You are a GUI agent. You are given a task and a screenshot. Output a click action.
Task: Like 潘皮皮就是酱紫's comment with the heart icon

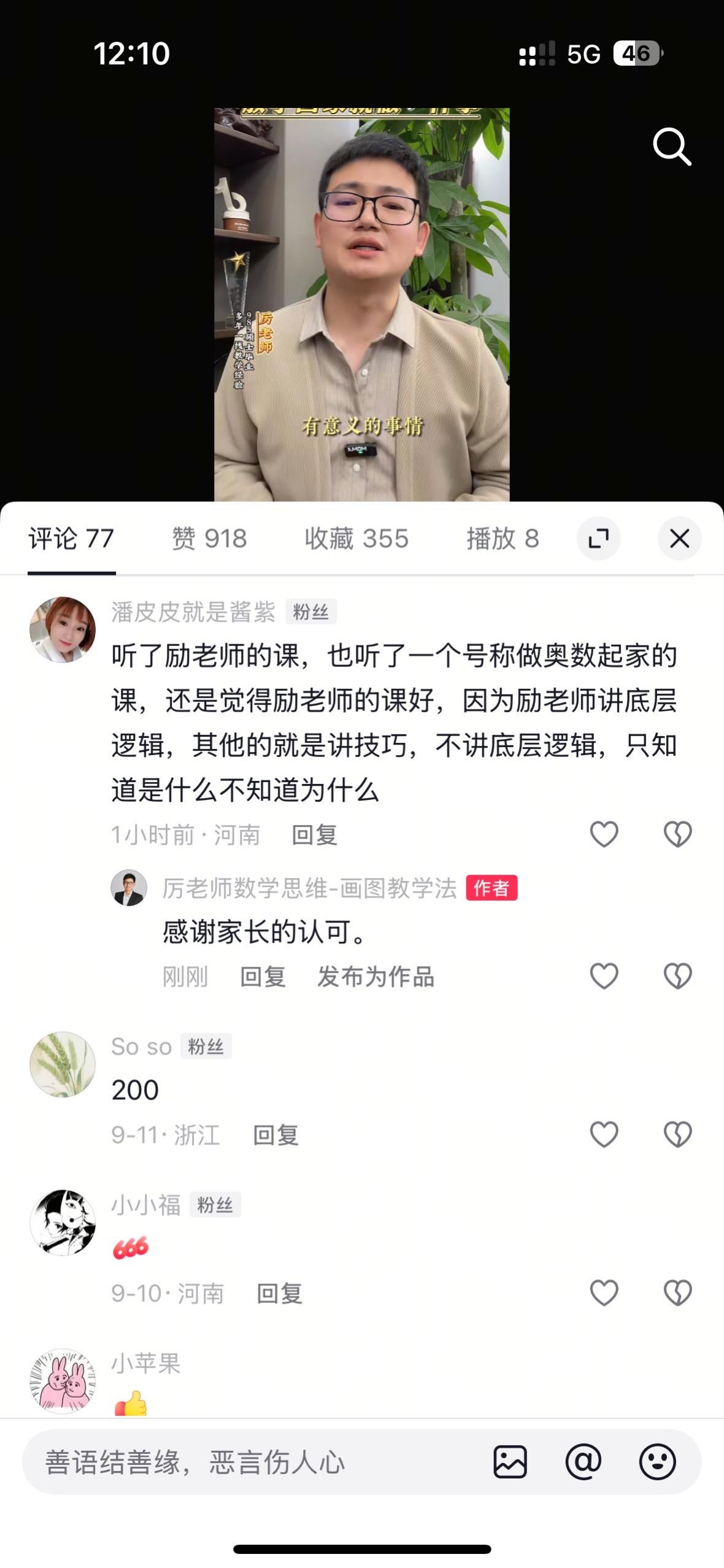pyautogui.click(x=604, y=832)
